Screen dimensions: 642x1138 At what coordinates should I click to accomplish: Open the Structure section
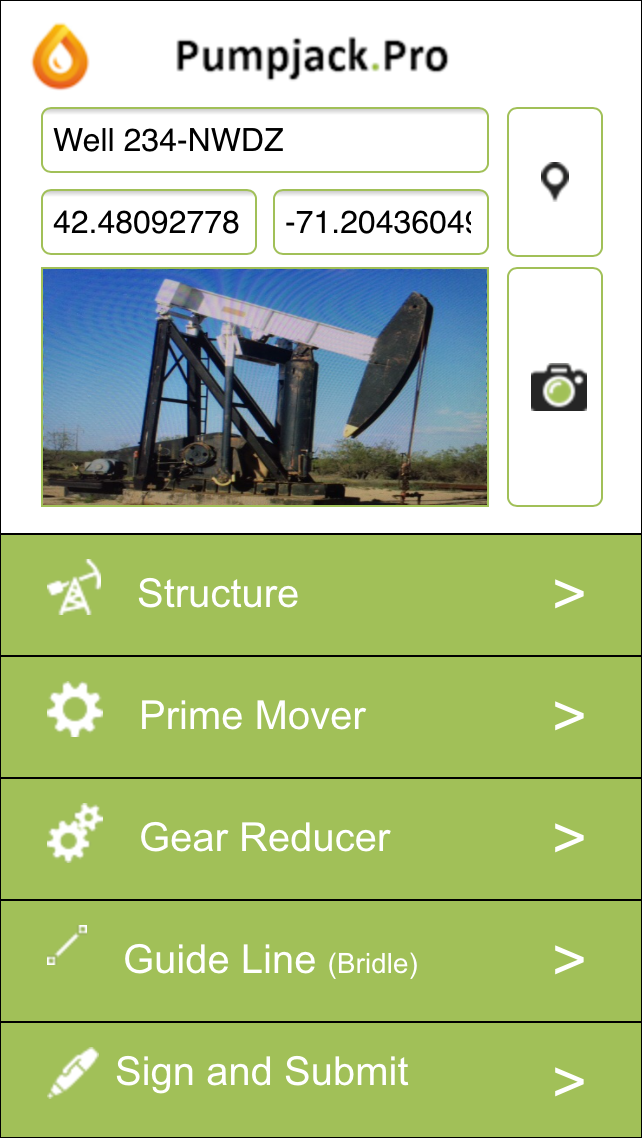pos(321,595)
